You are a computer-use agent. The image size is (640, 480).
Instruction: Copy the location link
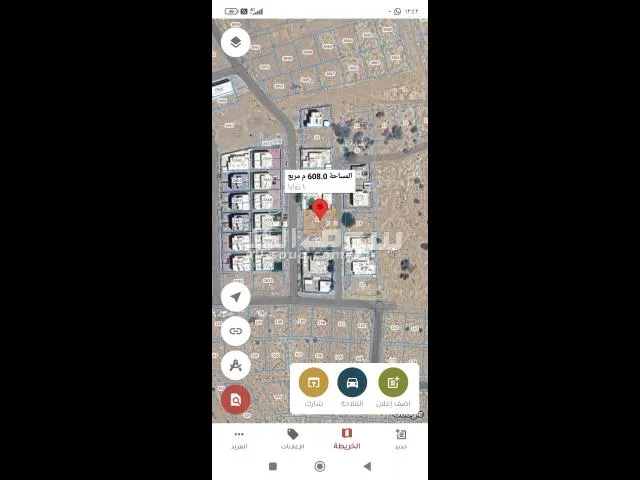point(235,331)
